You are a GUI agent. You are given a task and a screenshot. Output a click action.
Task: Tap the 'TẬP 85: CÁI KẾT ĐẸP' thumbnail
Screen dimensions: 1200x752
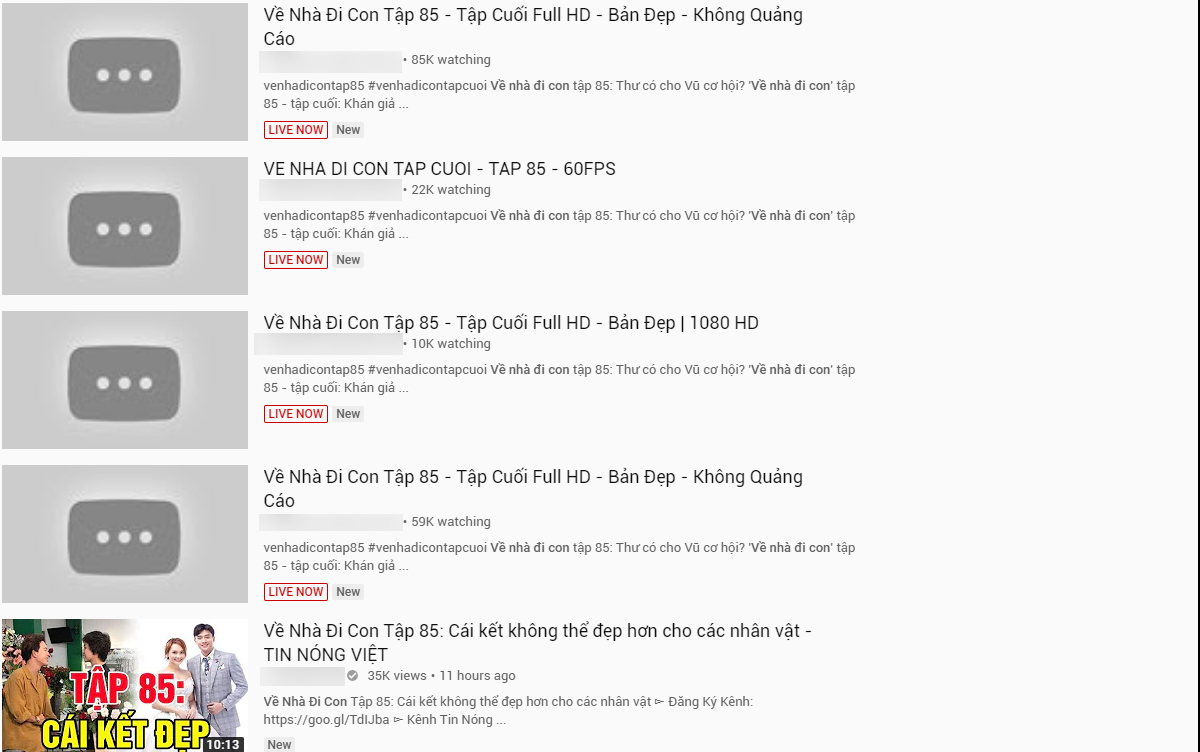click(x=124, y=686)
